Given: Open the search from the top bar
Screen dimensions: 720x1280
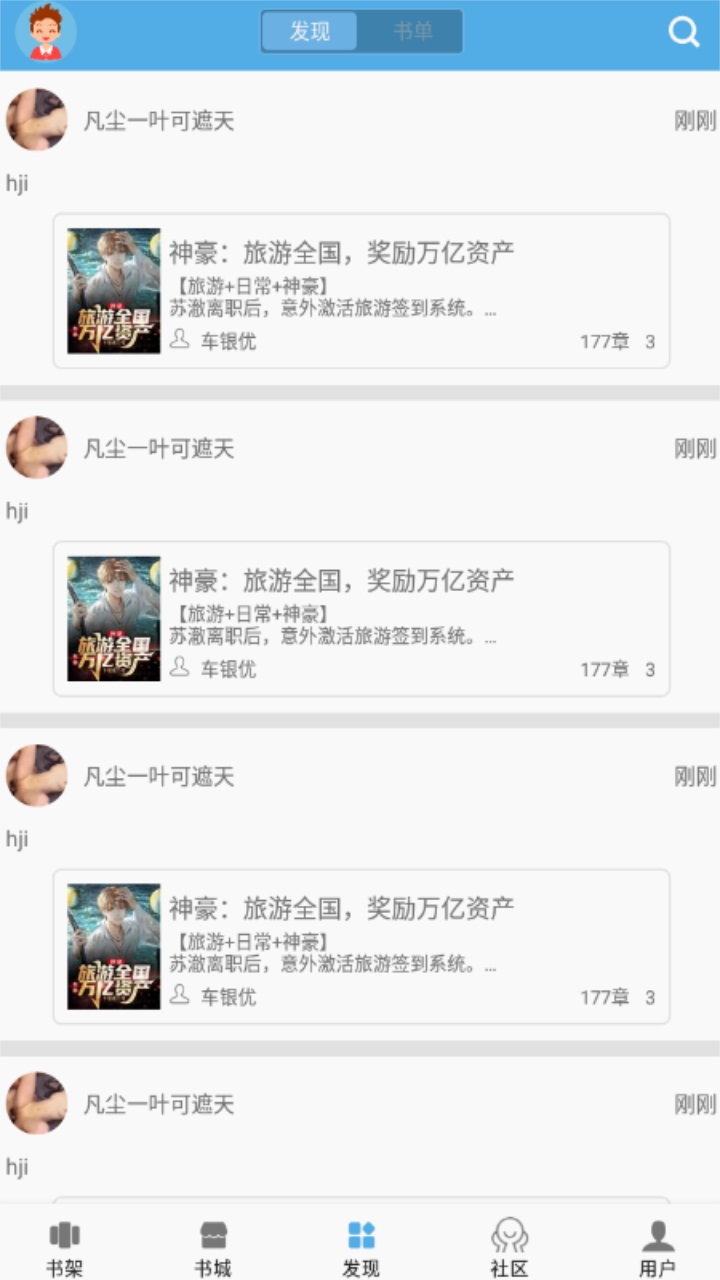Looking at the screenshot, I should tap(684, 31).
